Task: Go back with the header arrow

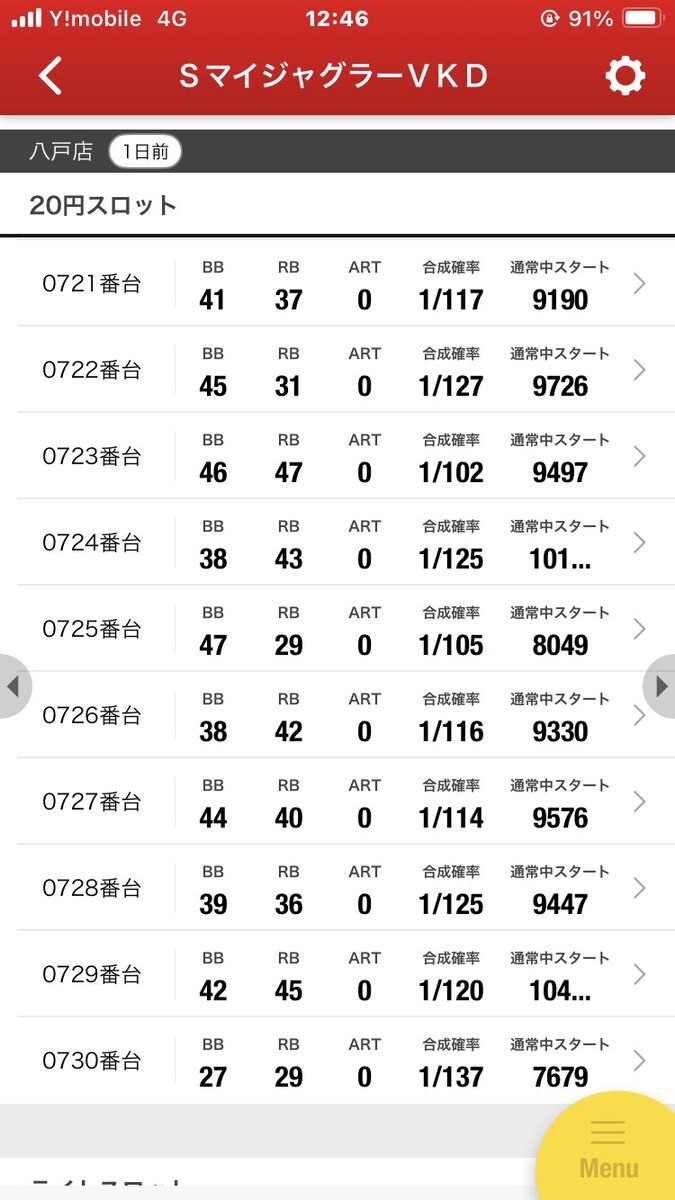Action: [51, 76]
